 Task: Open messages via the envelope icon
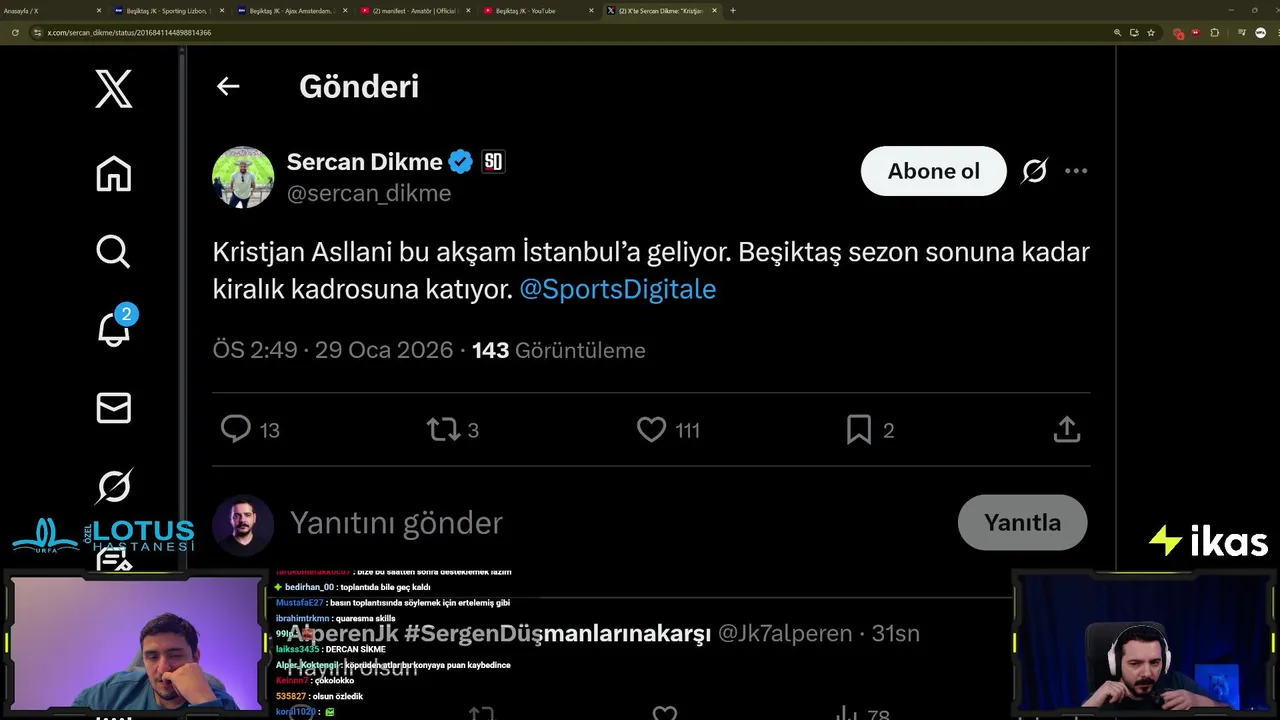point(113,408)
